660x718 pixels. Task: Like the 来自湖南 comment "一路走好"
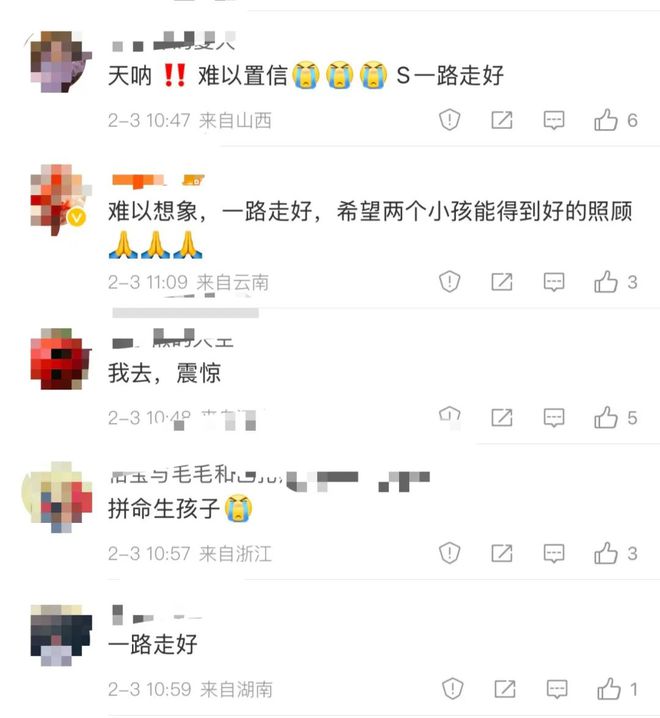click(606, 689)
